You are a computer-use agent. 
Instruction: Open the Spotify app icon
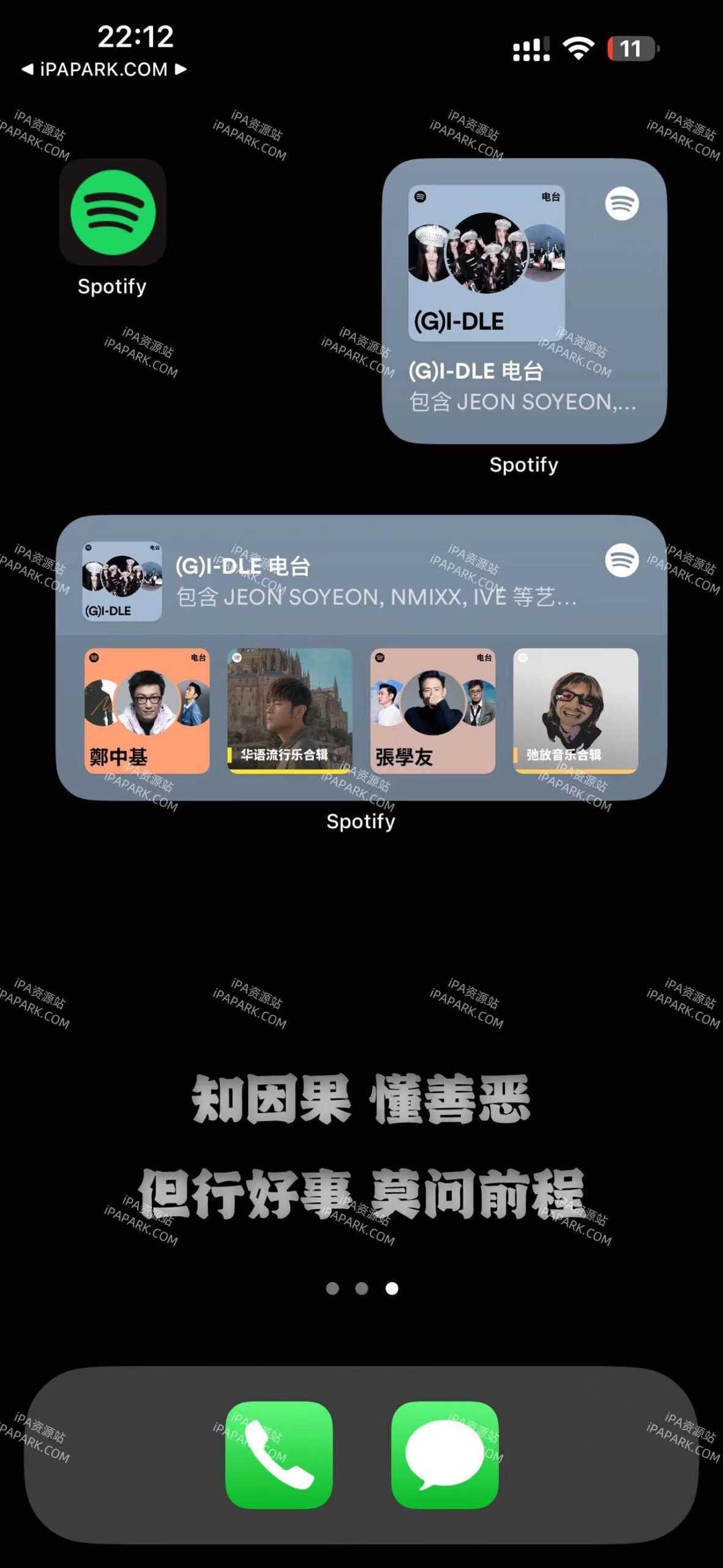click(x=113, y=213)
